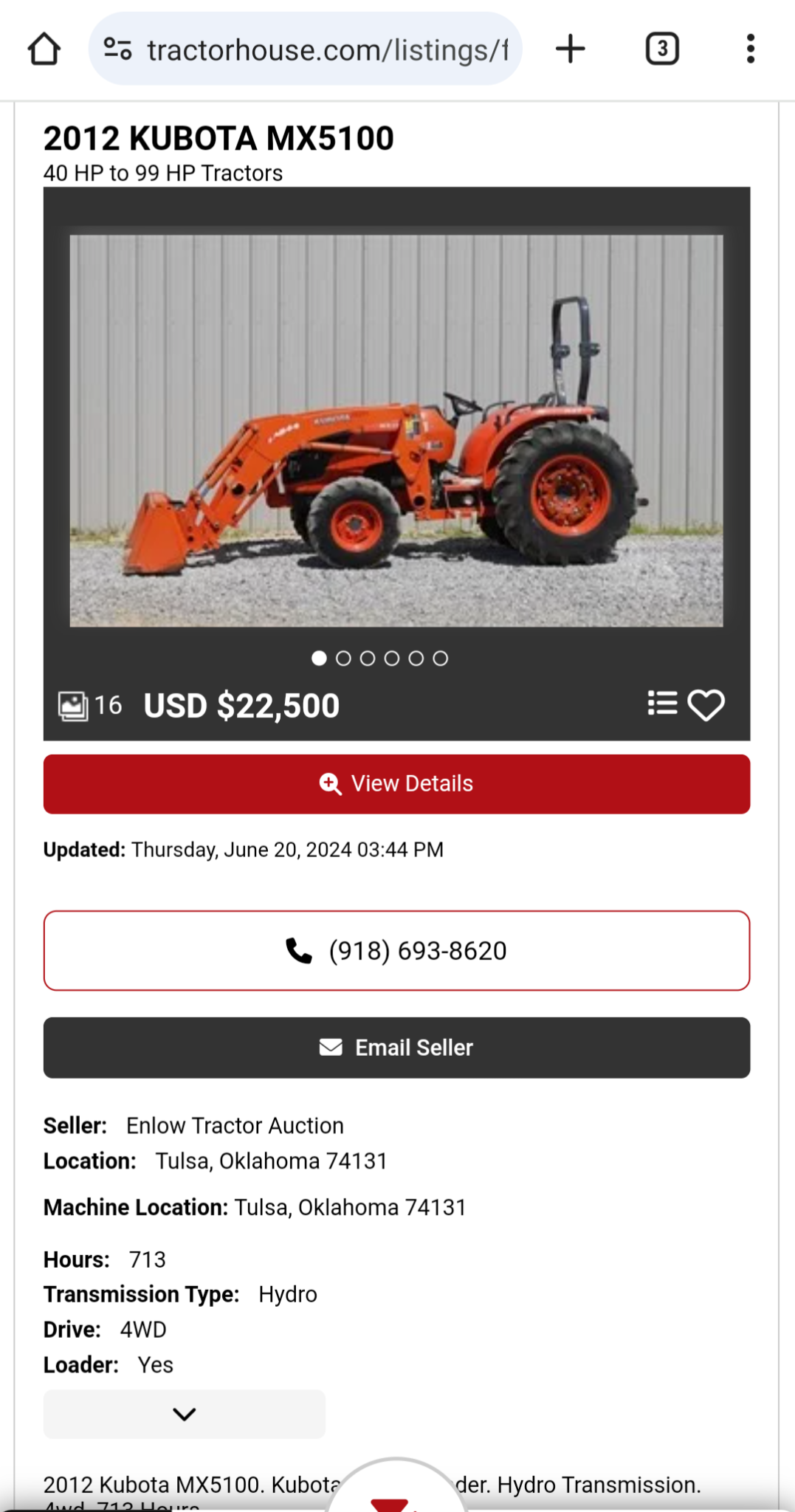Open the Kubota MX5100 tractor photo
795x1512 pixels.
pyautogui.click(x=396, y=430)
